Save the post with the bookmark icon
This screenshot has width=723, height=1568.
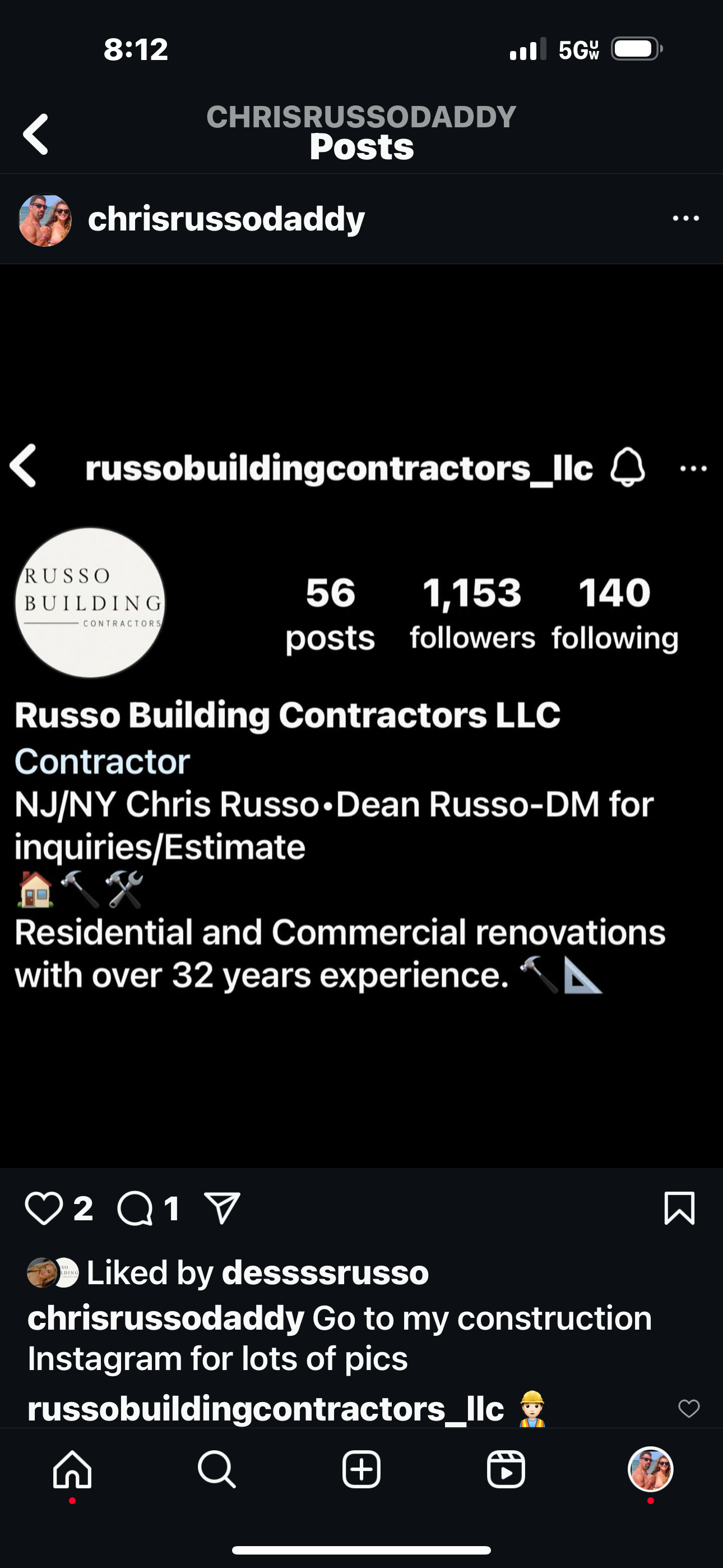pyautogui.click(x=680, y=1209)
